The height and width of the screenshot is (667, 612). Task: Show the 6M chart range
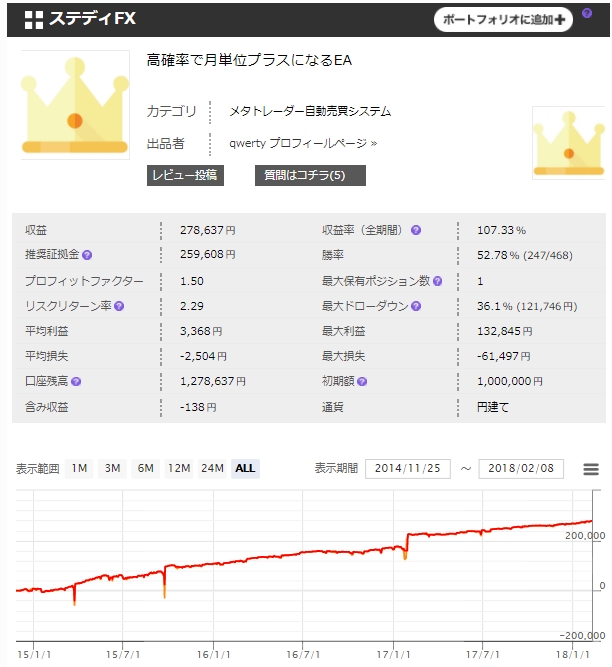pyautogui.click(x=146, y=468)
